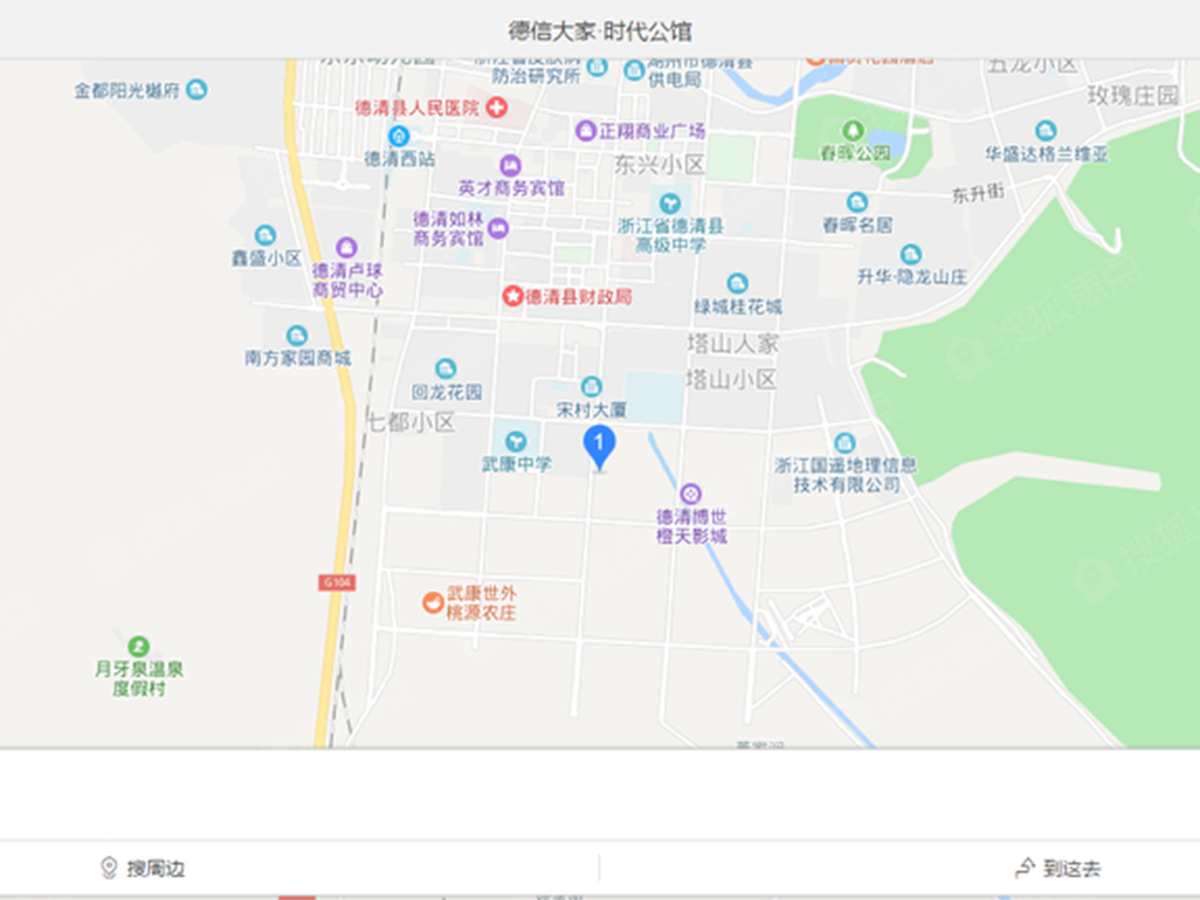1200x900 pixels.
Task: Open 武康世外桃源农庄 restaurant marker
Action: [432, 602]
